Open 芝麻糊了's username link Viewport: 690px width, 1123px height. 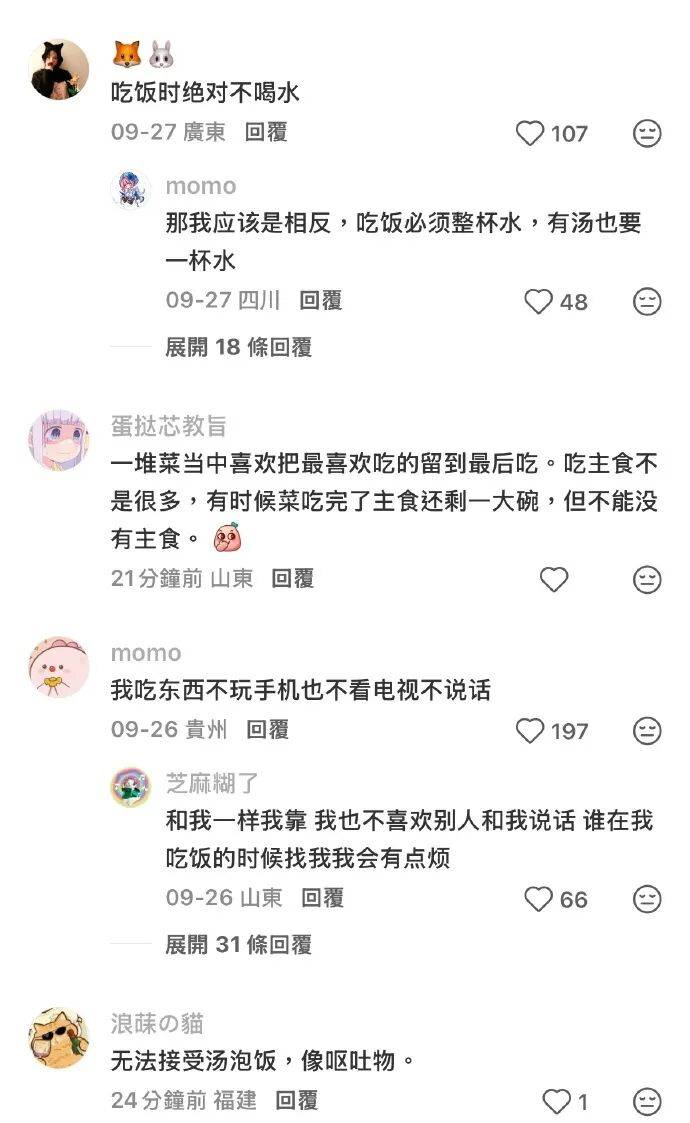211,782
